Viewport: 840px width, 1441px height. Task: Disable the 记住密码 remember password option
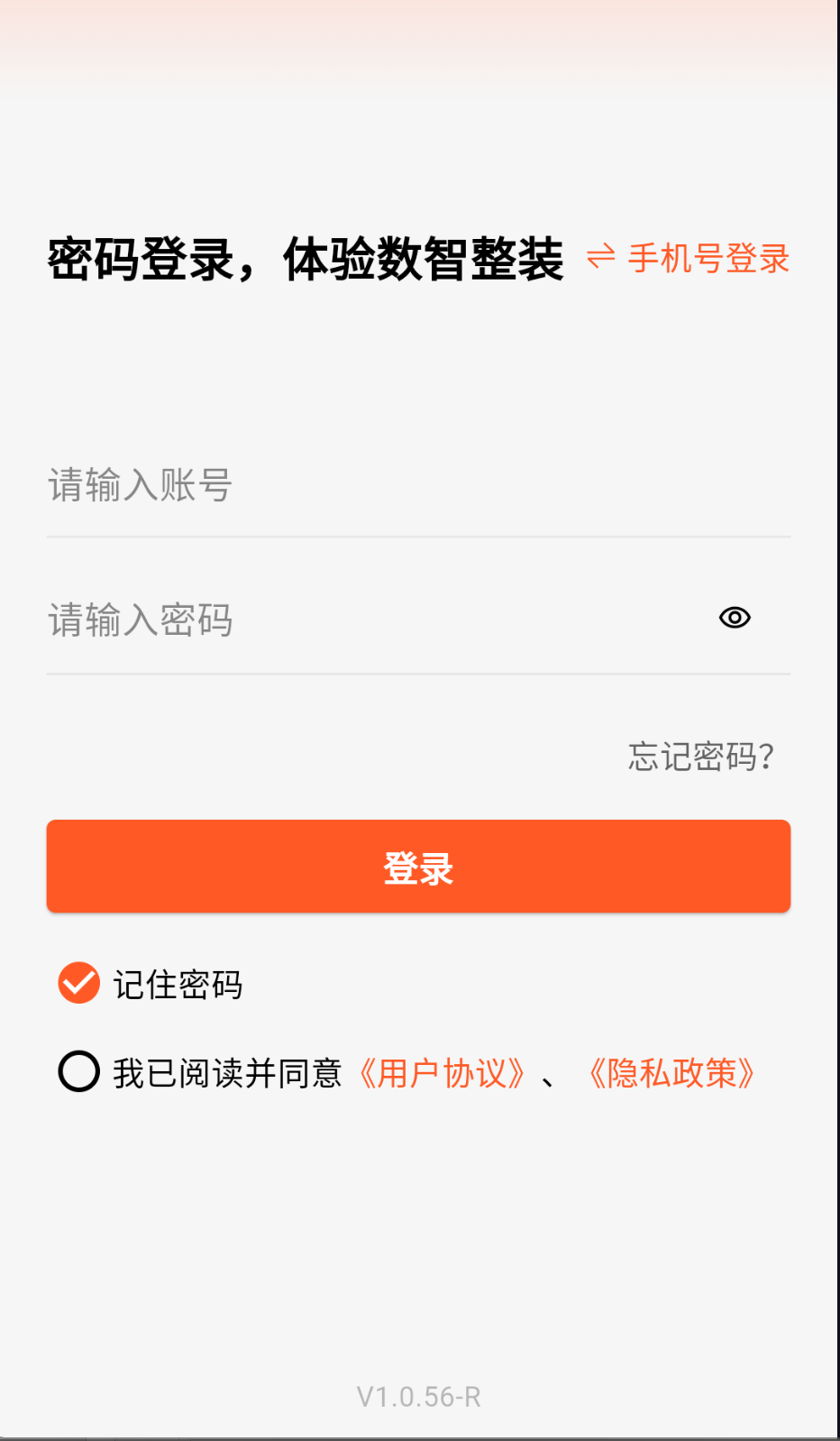coord(78,983)
